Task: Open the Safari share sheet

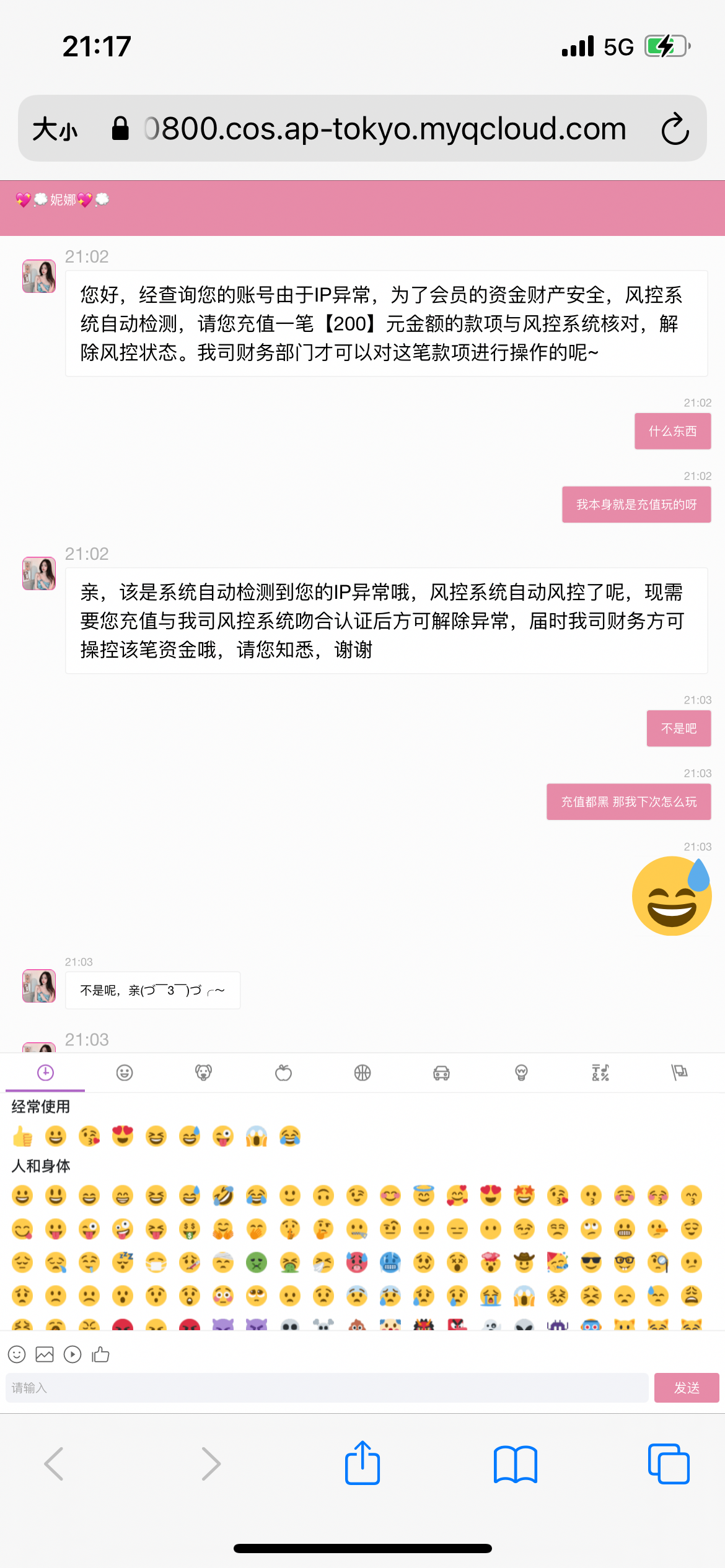Action: coord(362,1463)
